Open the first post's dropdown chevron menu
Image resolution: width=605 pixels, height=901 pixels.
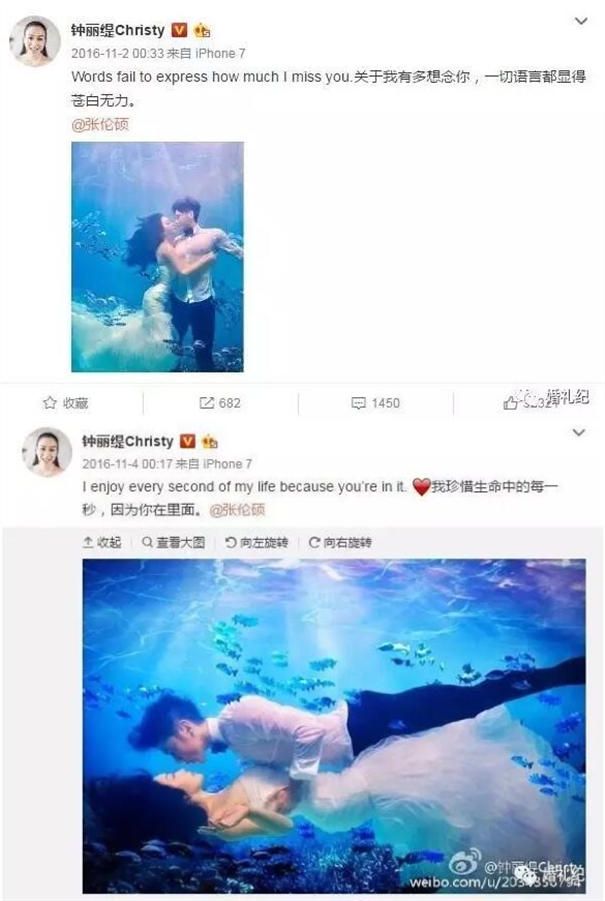coord(581,20)
